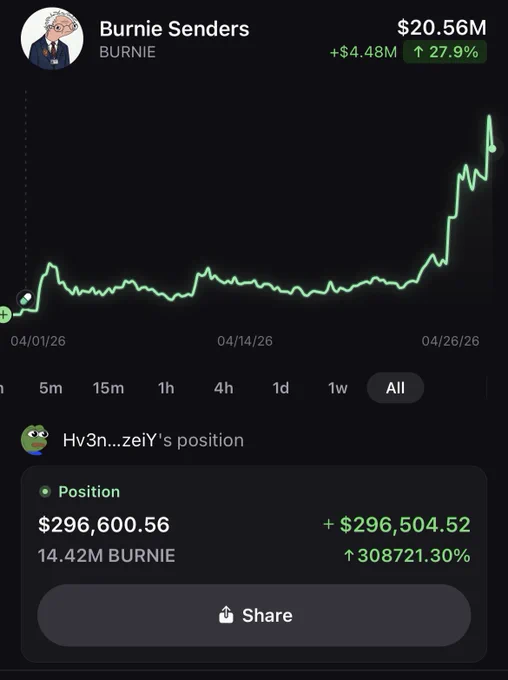Tap the plus marker at chart start

coord(4,314)
